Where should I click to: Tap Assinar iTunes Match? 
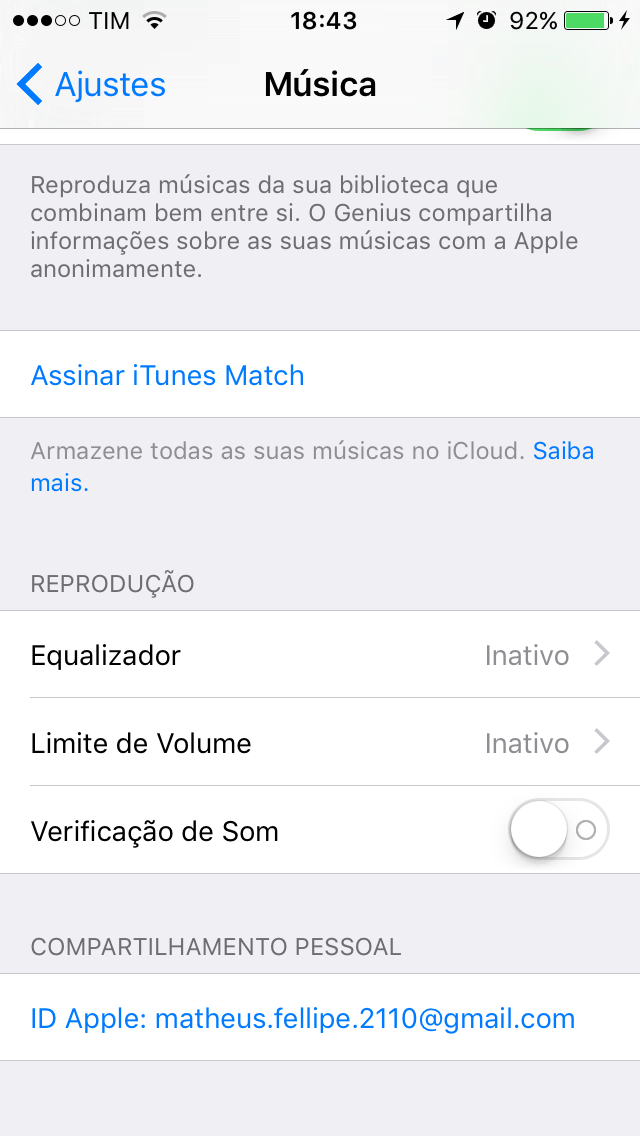[168, 375]
